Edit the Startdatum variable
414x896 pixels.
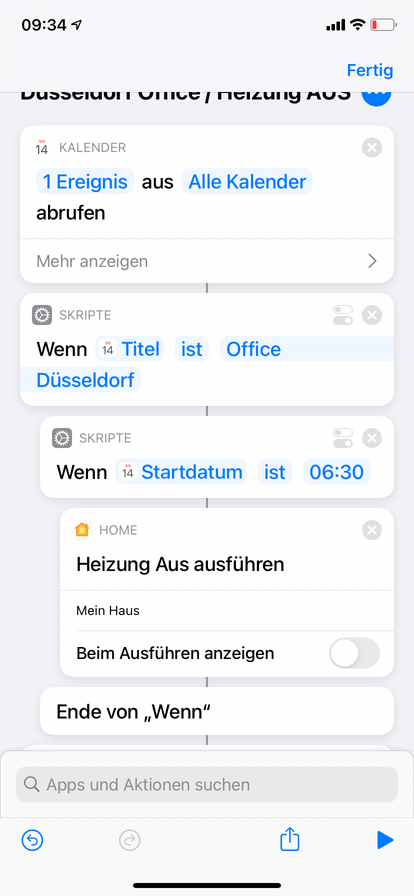point(181,472)
